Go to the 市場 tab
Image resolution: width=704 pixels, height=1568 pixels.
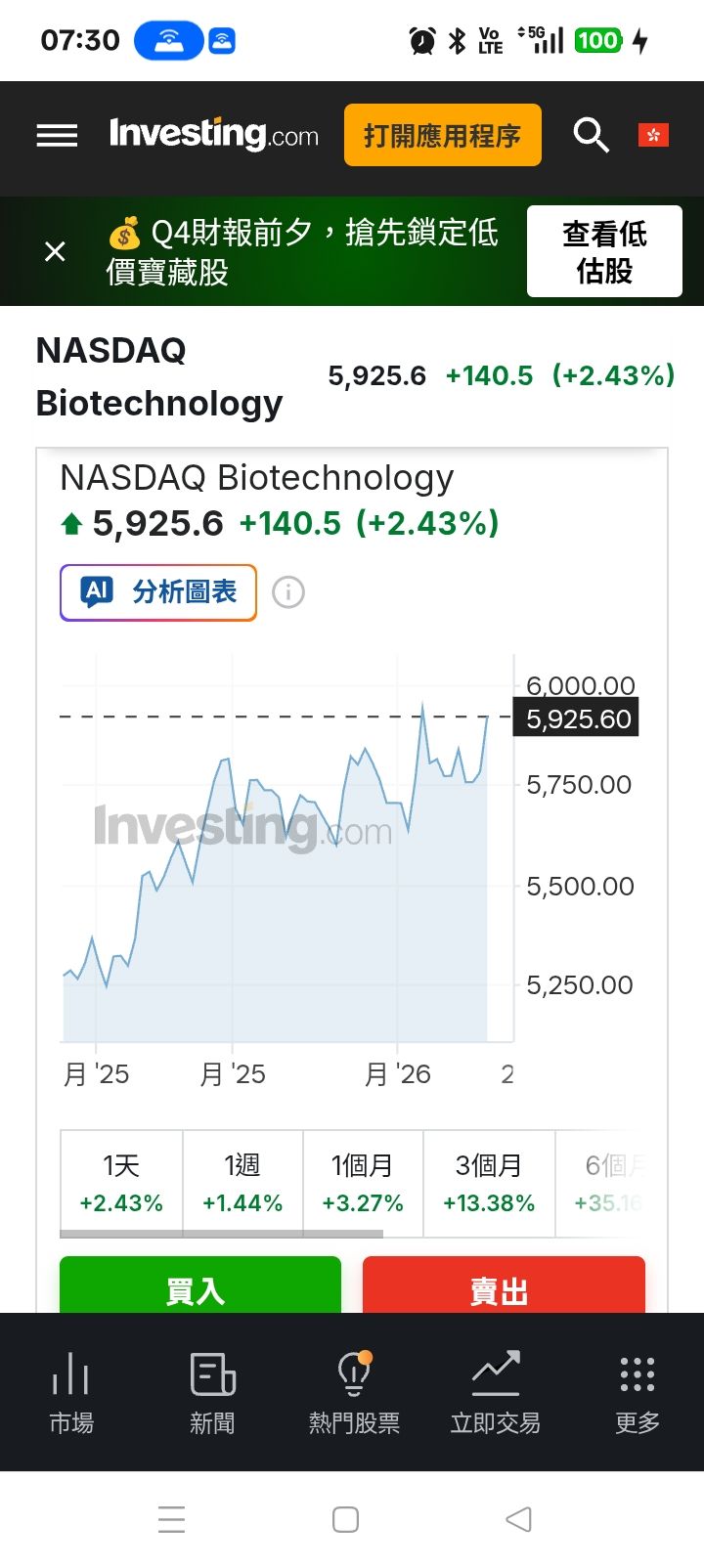coord(71,1392)
